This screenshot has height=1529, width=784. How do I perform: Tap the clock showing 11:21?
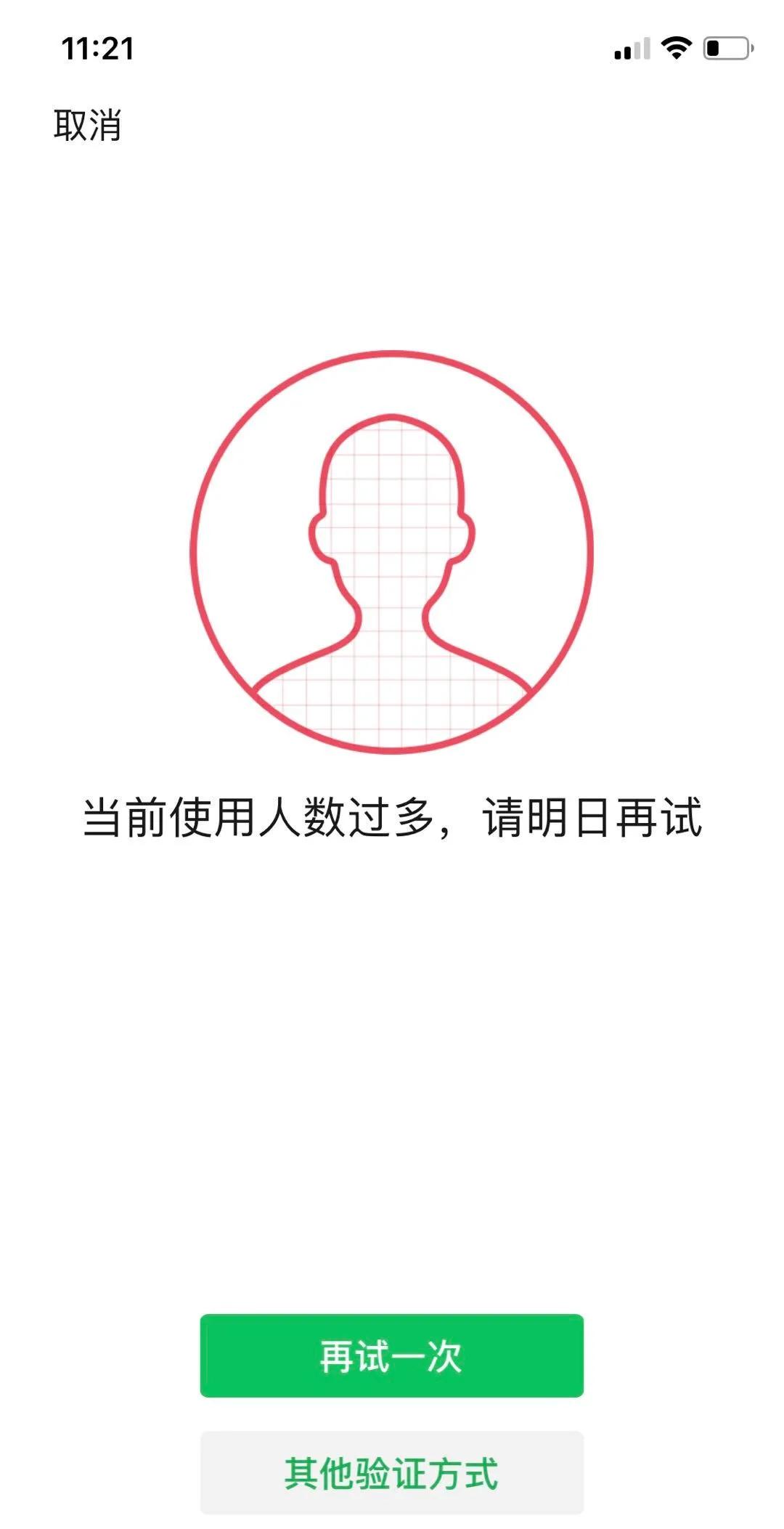(x=97, y=48)
